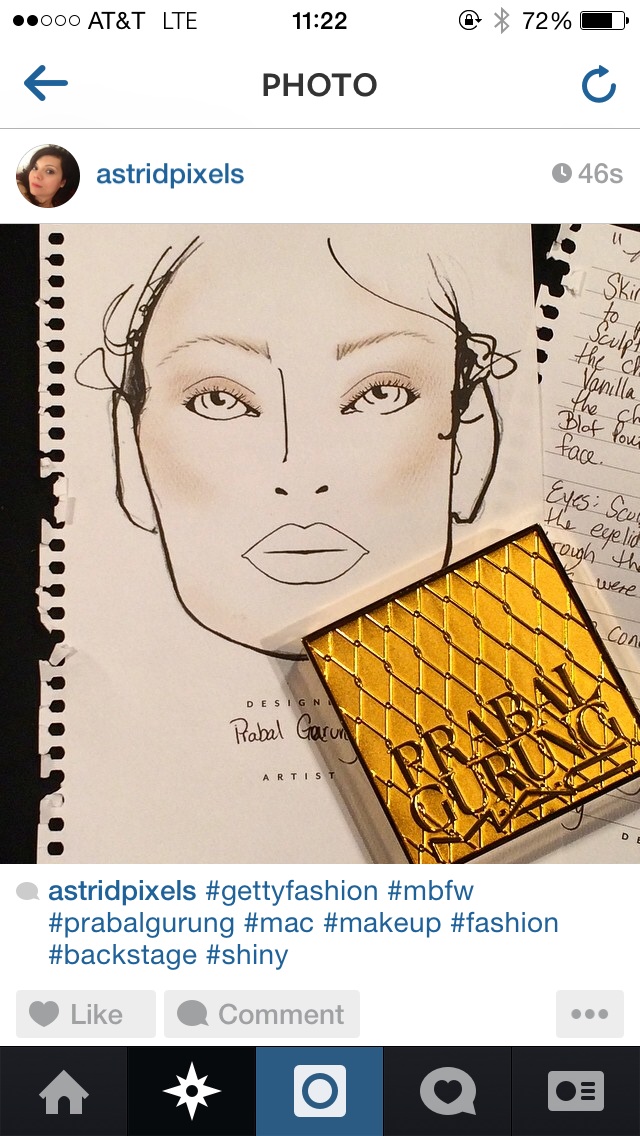Image resolution: width=640 pixels, height=1136 pixels.
Task: Open hashtag #gettyfashion
Action: click(291, 890)
